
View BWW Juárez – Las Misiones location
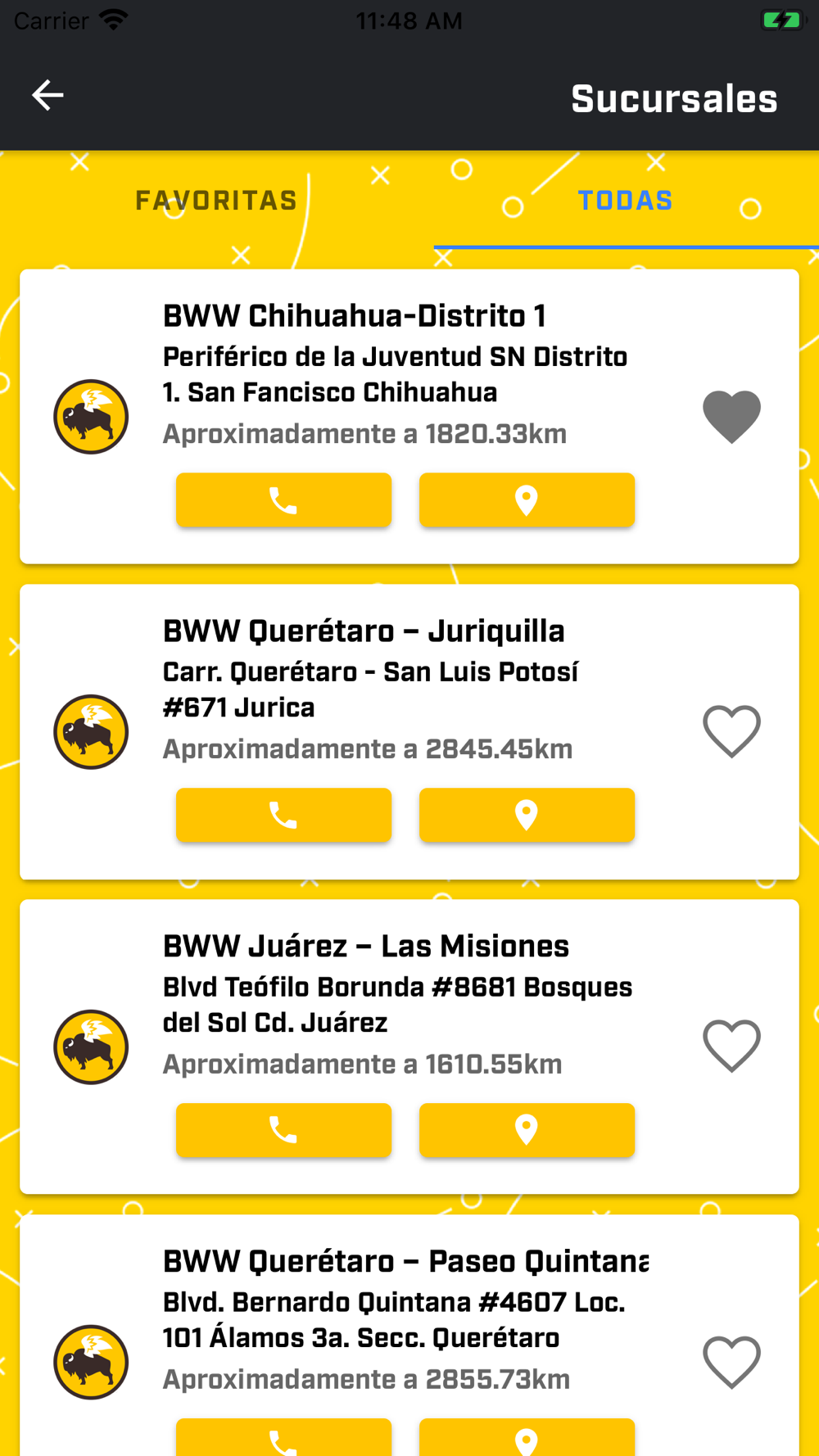point(527,1130)
